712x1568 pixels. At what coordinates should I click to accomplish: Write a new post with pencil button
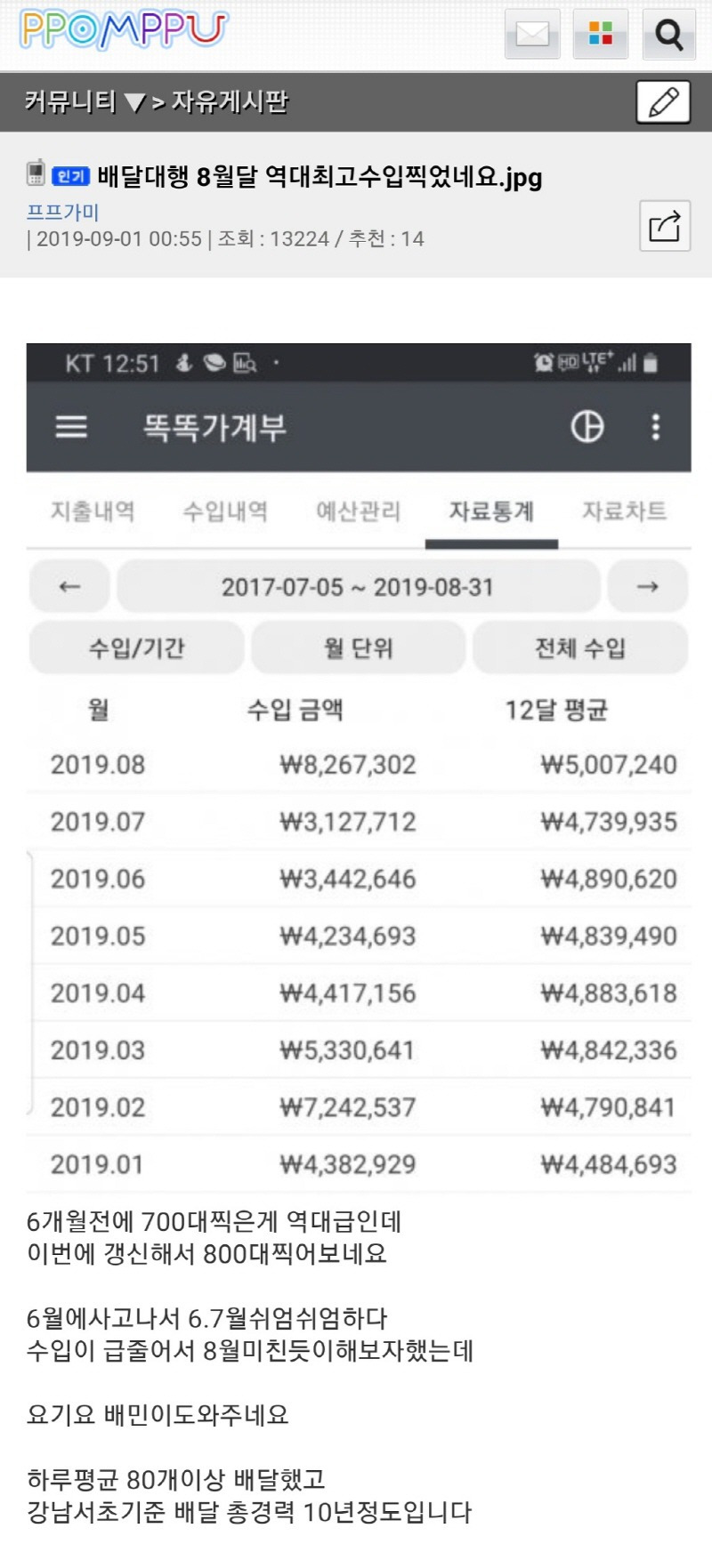(x=663, y=101)
